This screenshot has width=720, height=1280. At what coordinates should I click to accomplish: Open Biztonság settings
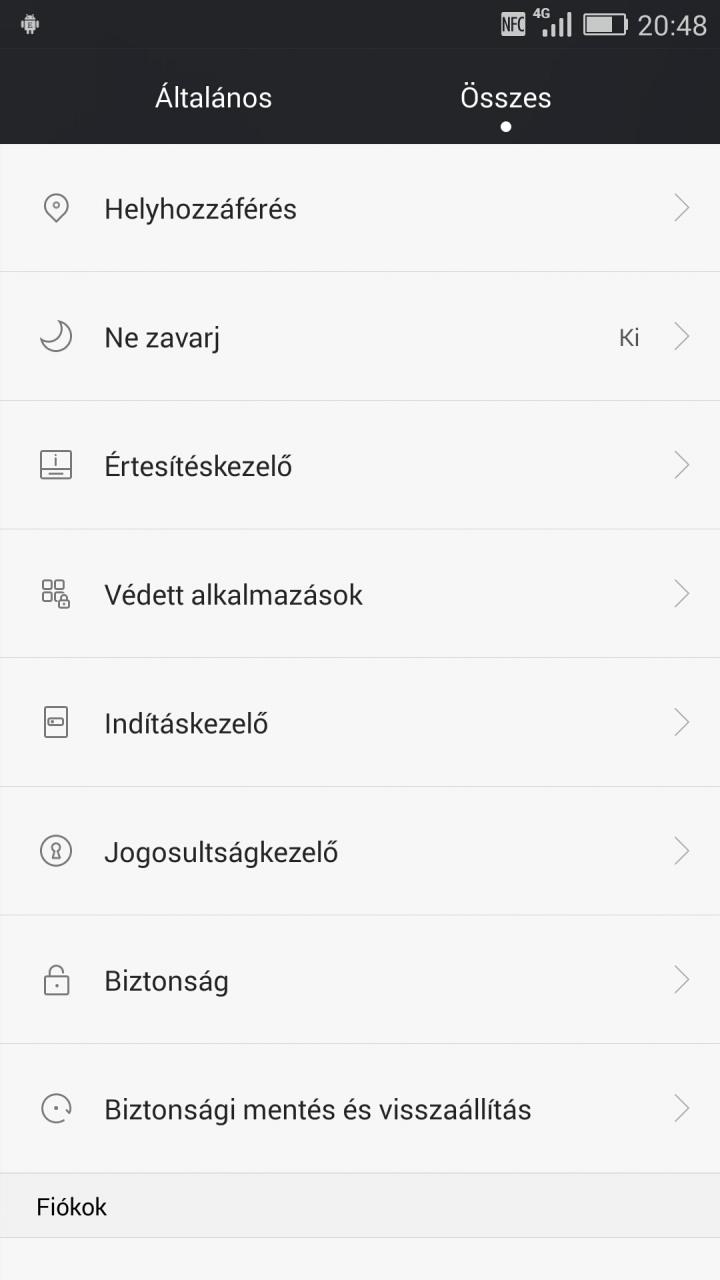click(x=360, y=980)
